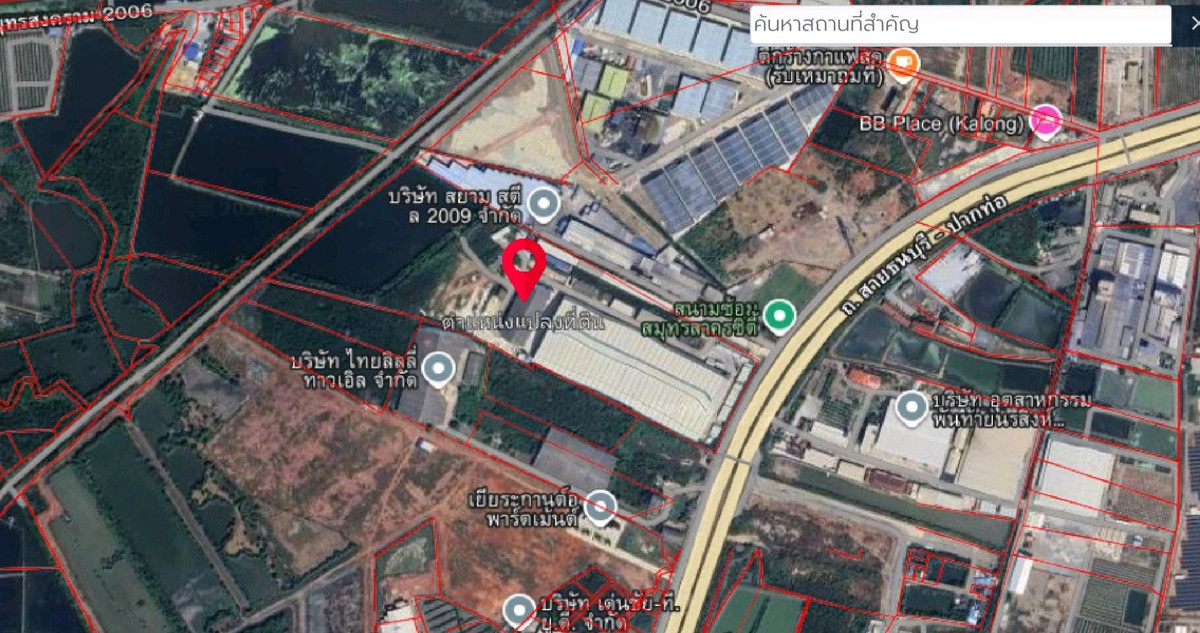The width and height of the screenshot is (1200, 633).
Task: Open the BB Place (Kalong) pink marker
Action: 1047,121
